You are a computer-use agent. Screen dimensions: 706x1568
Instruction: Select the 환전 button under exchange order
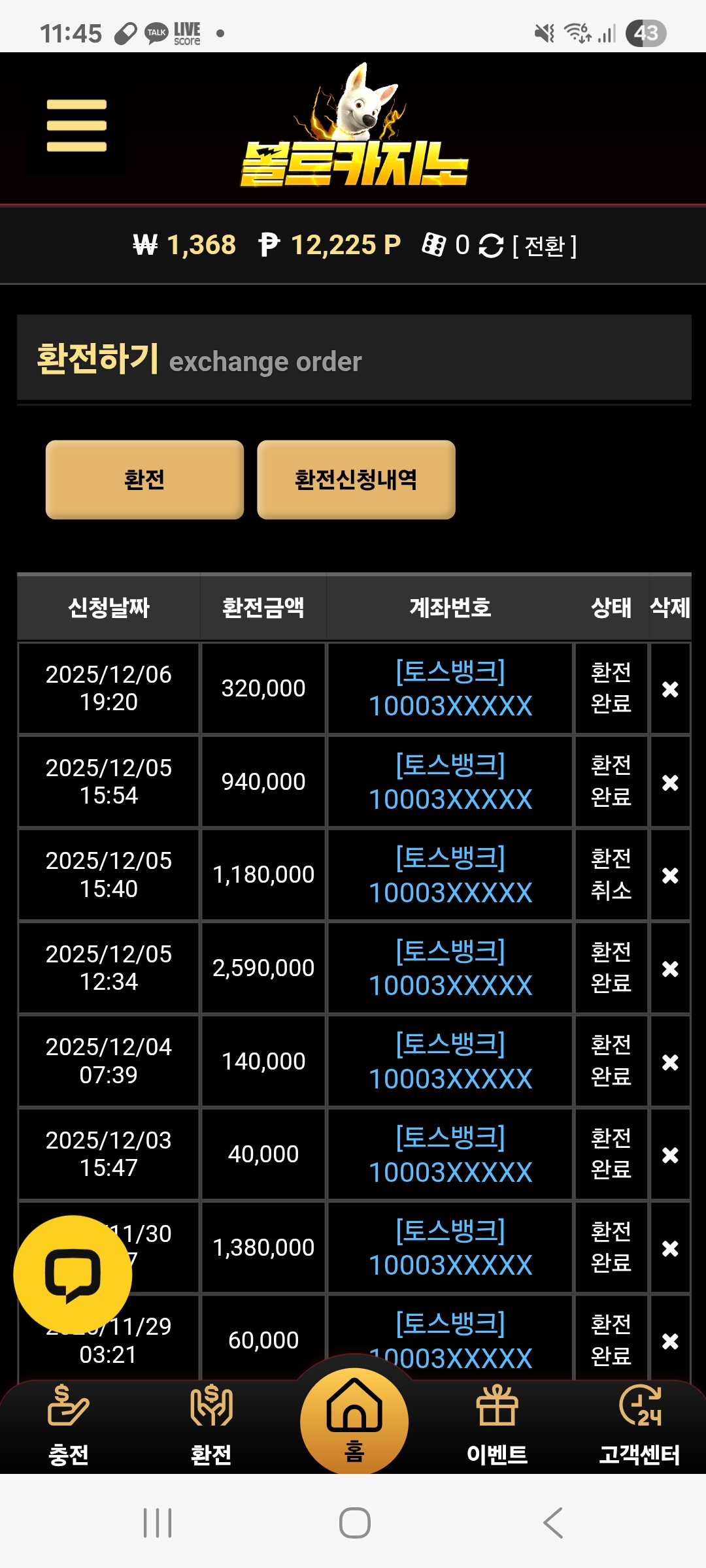click(144, 480)
